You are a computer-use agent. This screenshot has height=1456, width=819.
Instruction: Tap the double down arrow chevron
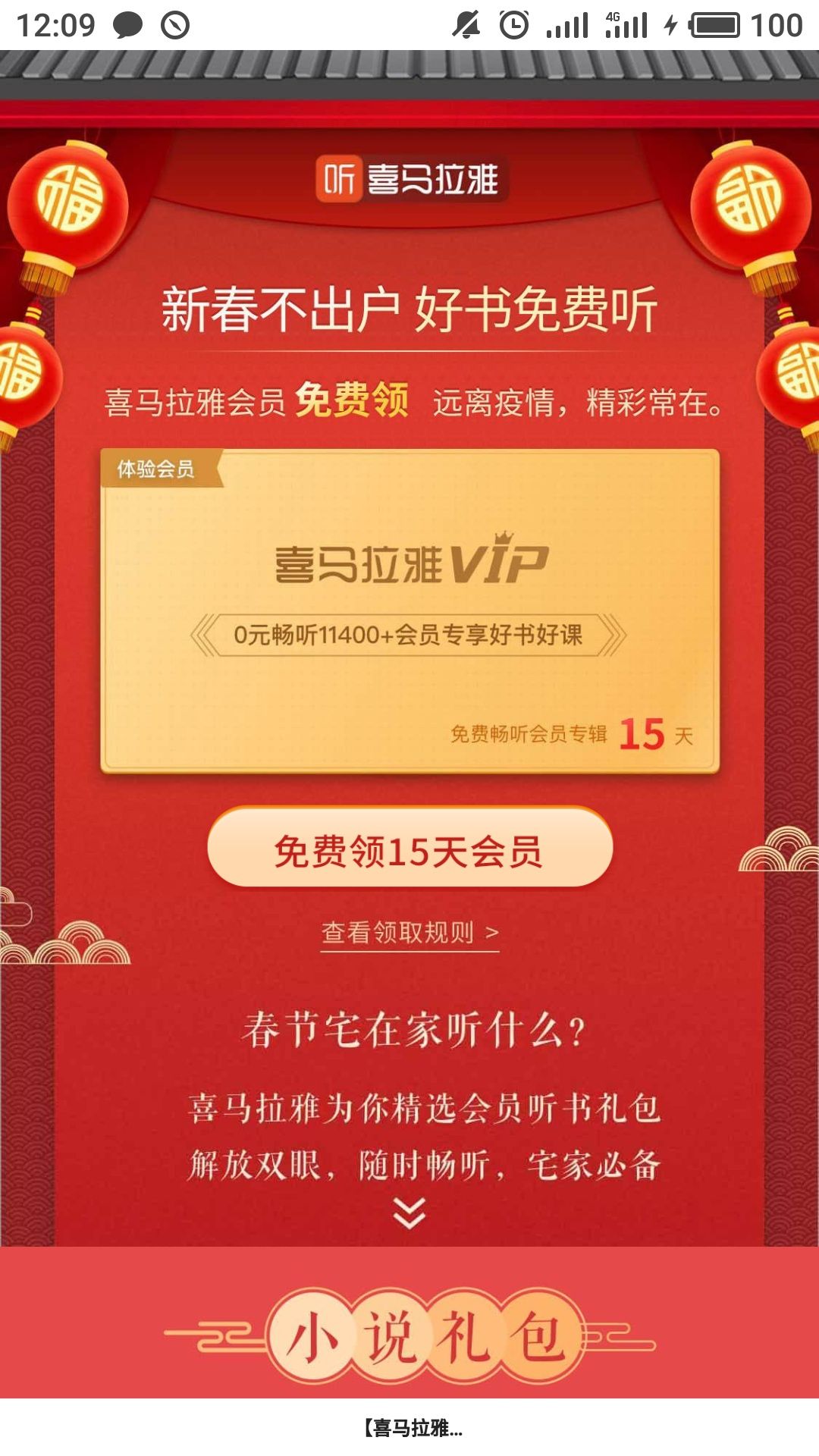(x=409, y=1213)
